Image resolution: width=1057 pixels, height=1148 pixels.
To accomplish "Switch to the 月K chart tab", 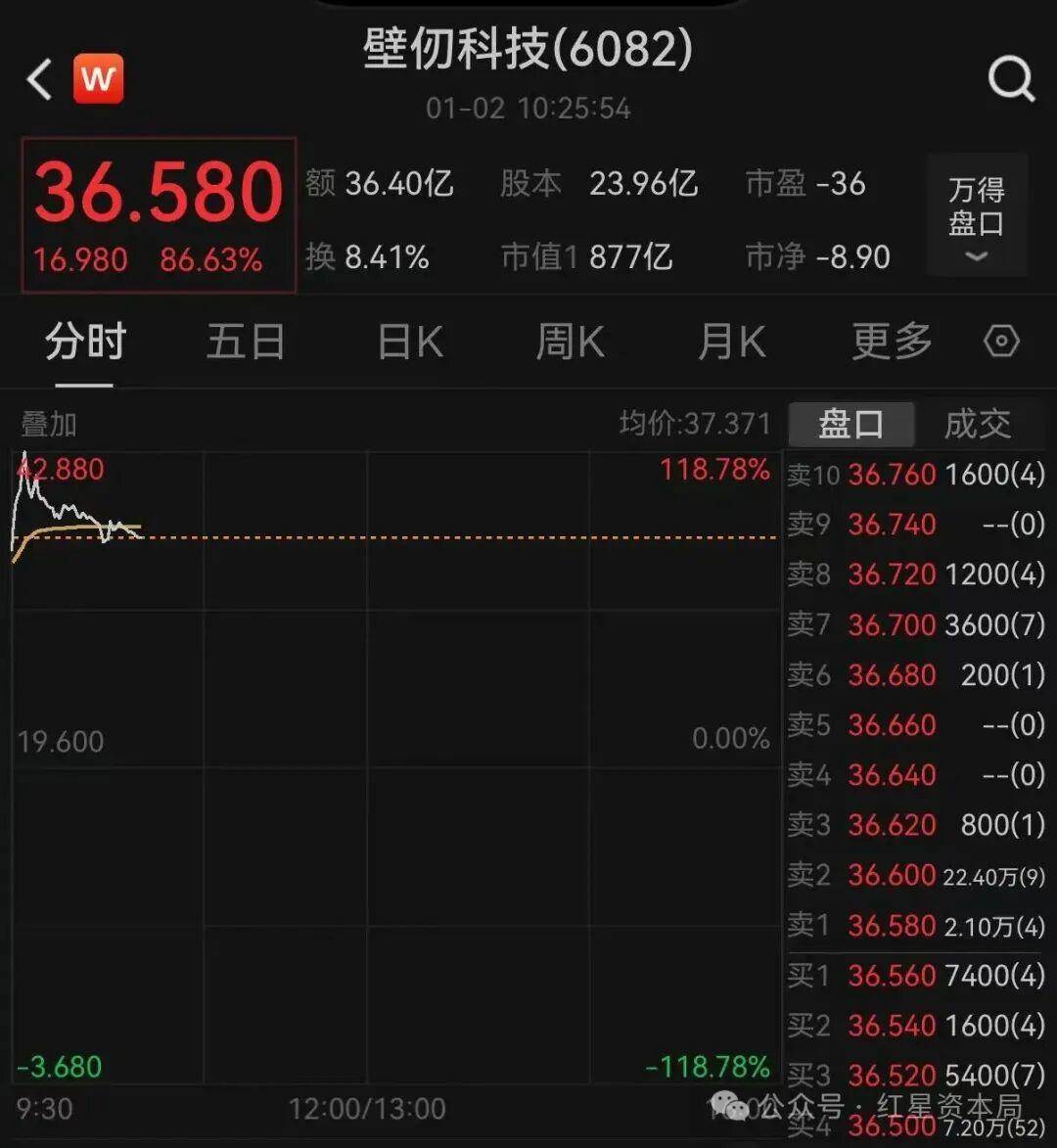I will pos(731,343).
